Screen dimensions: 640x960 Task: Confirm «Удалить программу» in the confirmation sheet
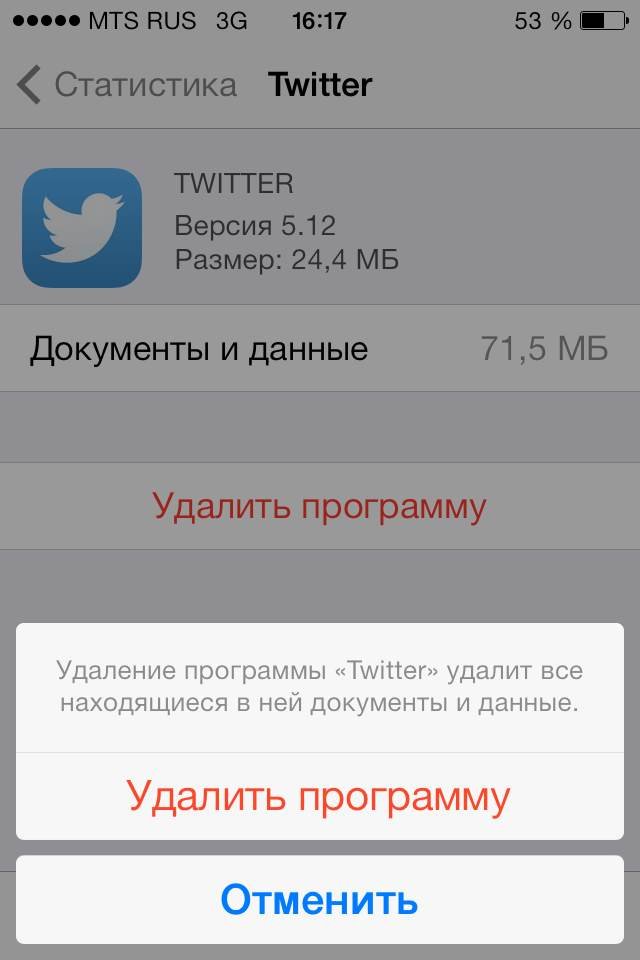(x=319, y=796)
